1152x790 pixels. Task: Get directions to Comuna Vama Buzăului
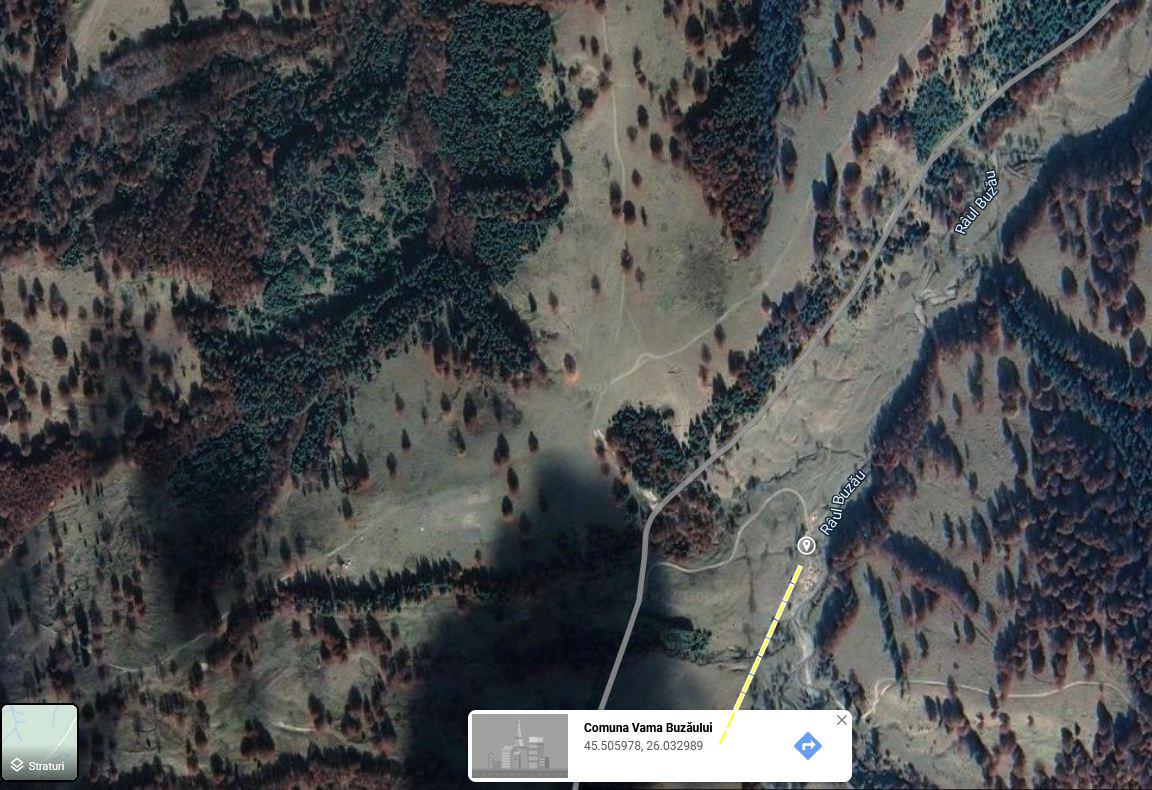click(x=807, y=746)
